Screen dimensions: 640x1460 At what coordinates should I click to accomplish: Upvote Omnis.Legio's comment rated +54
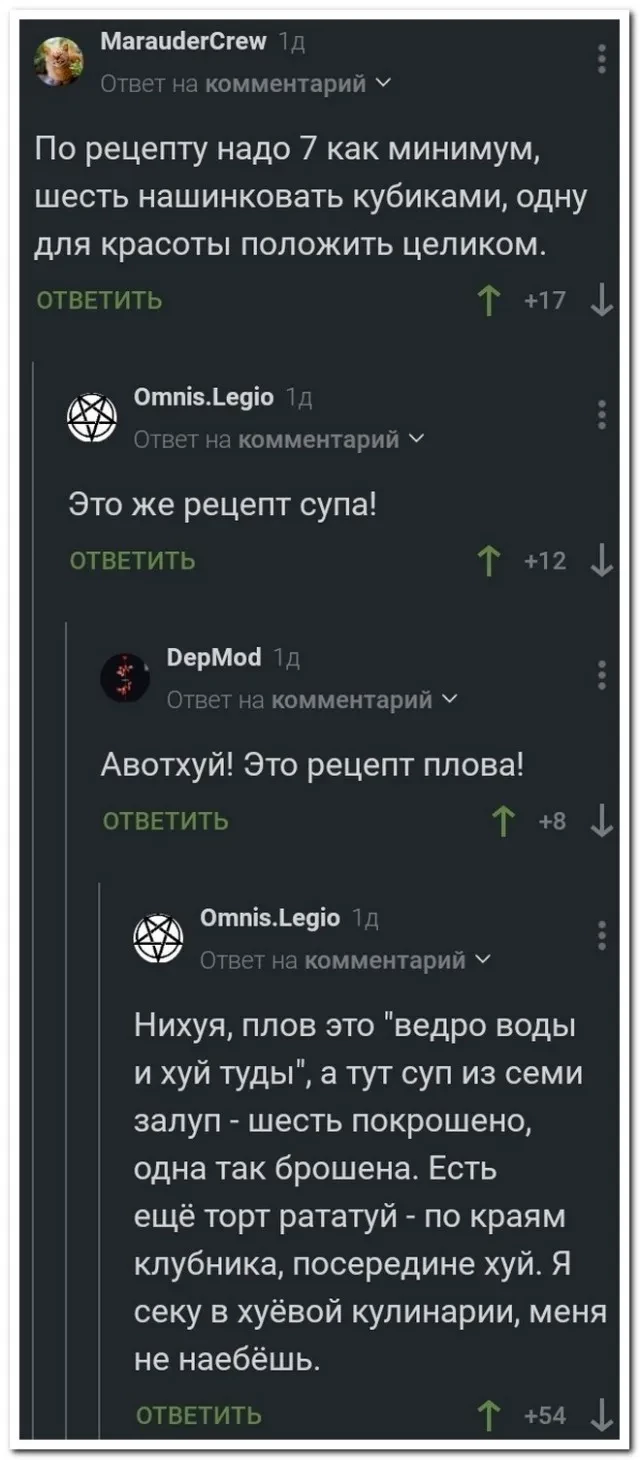coord(490,1415)
